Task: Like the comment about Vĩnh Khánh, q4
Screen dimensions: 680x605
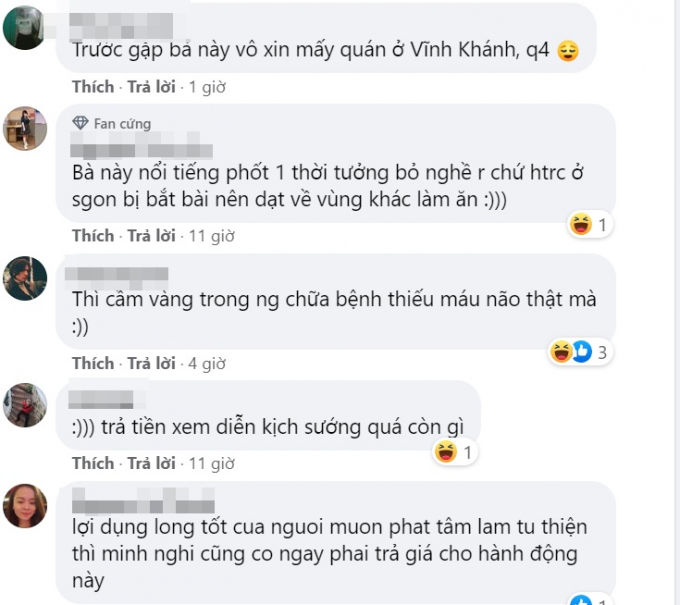Action: [93, 87]
